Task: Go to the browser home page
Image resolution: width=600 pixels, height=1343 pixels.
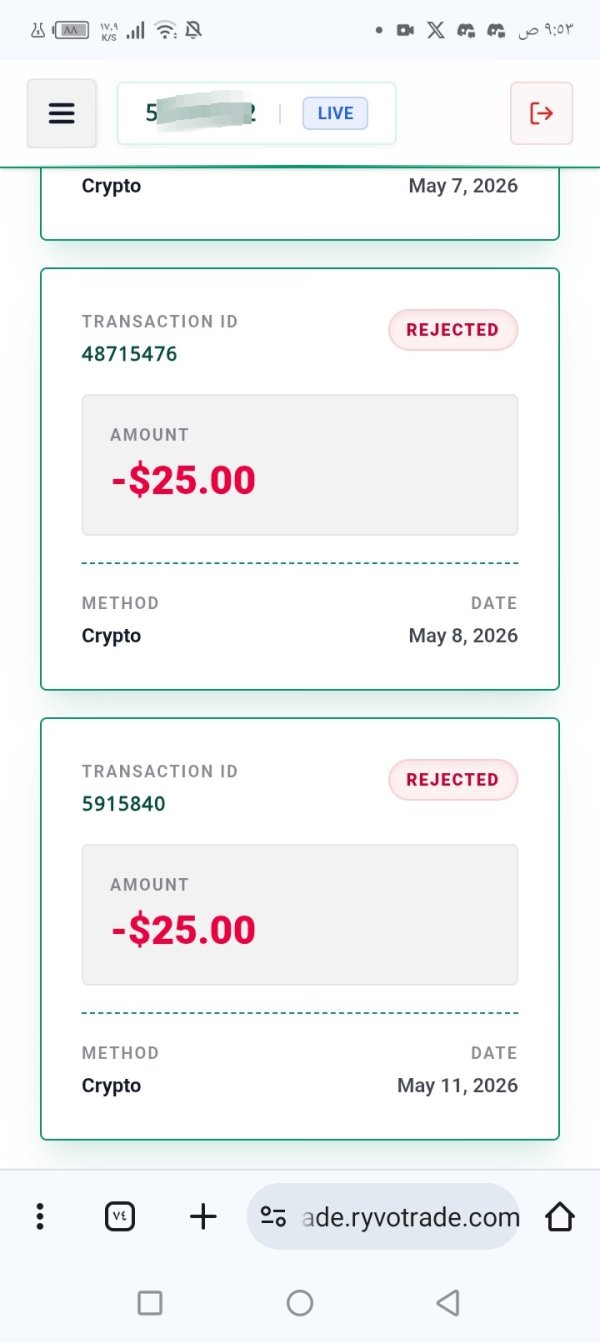Action: tap(560, 1216)
